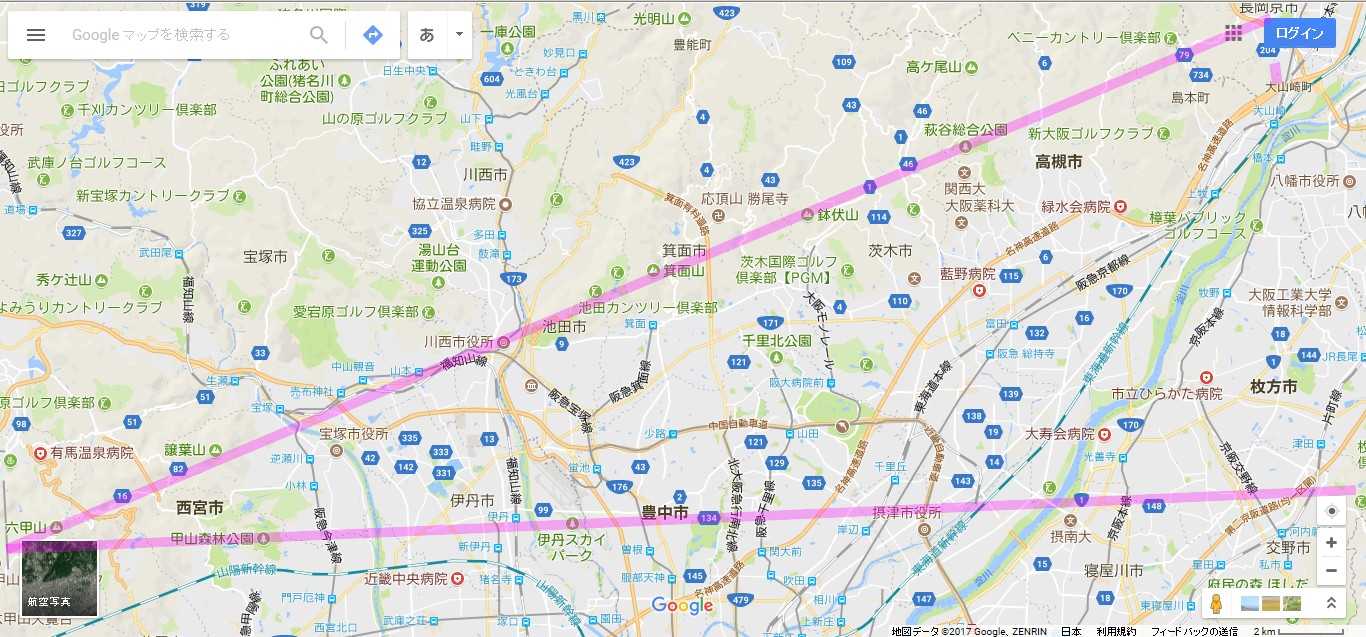
Task: Open directions with the blue arrow icon
Action: click(x=373, y=35)
